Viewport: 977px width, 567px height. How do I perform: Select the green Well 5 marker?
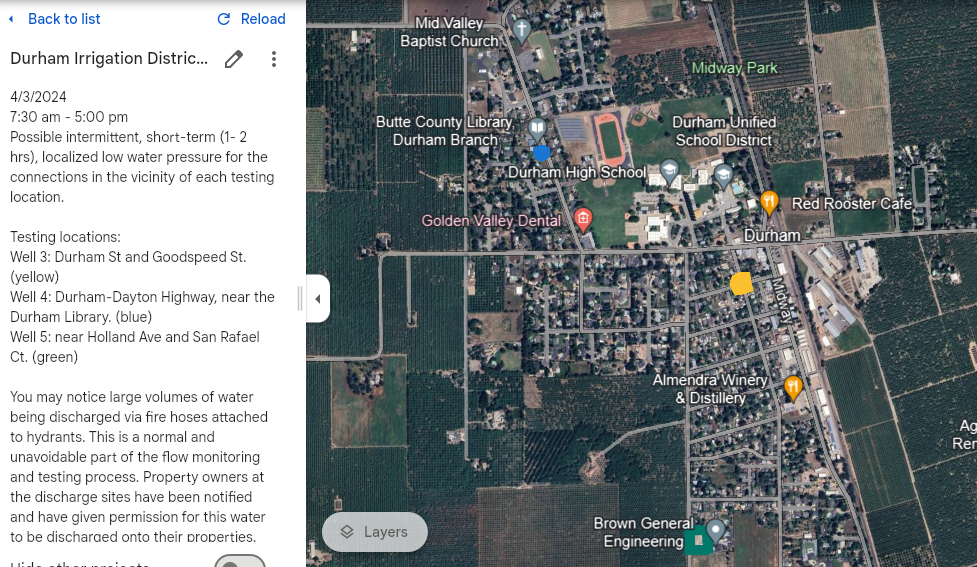[698, 542]
